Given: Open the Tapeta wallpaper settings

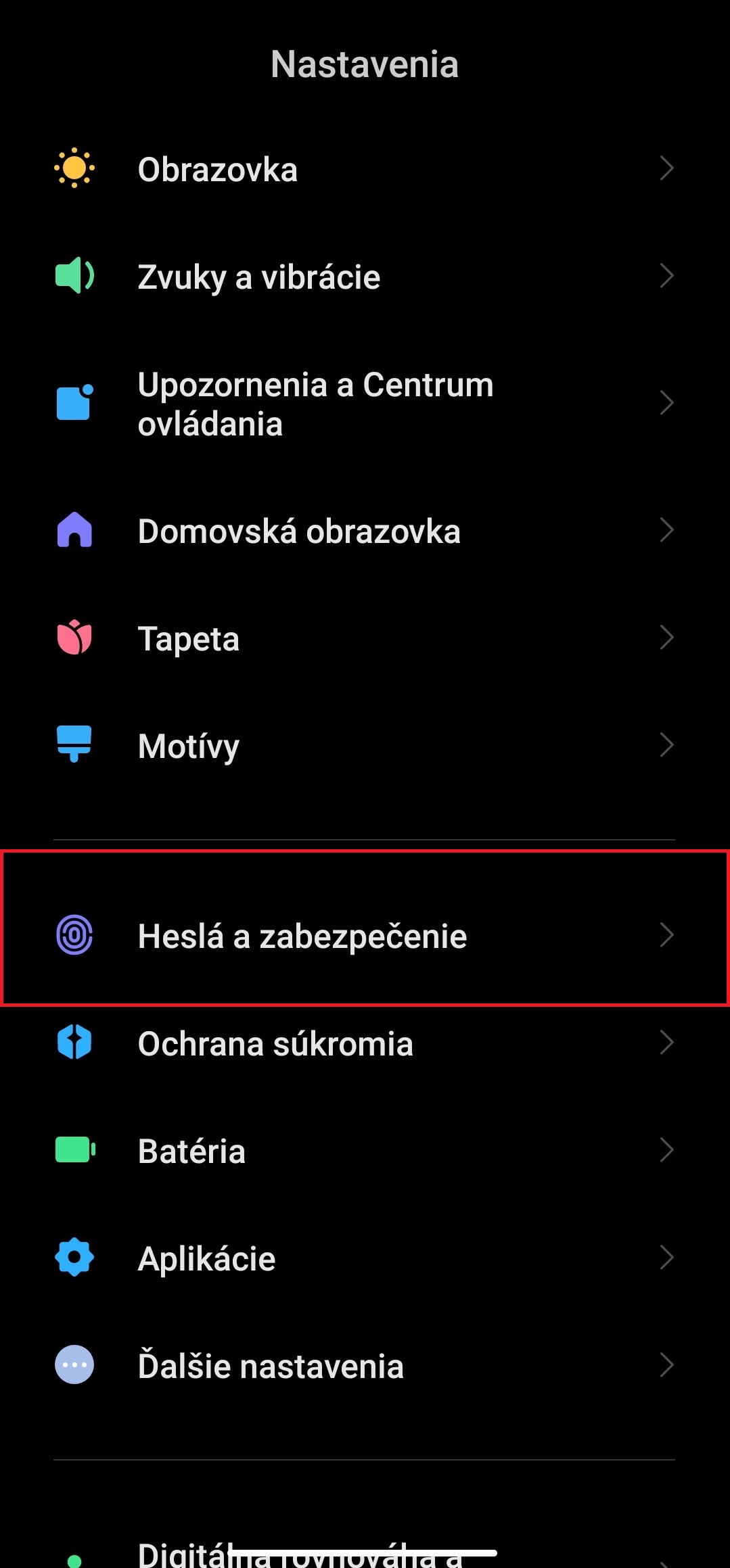Looking at the screenshot, I should click(365, 638).
